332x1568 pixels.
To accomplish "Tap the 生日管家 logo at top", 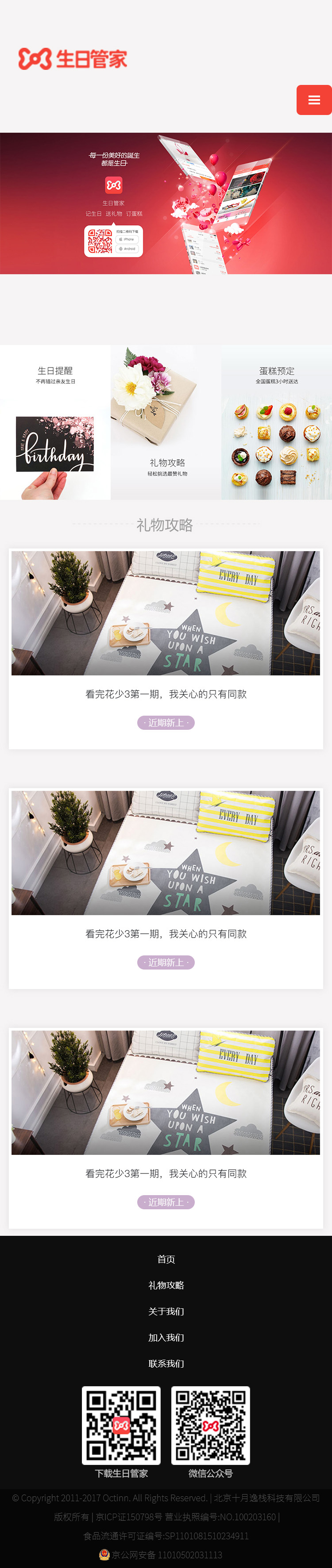I will point(73,59).
